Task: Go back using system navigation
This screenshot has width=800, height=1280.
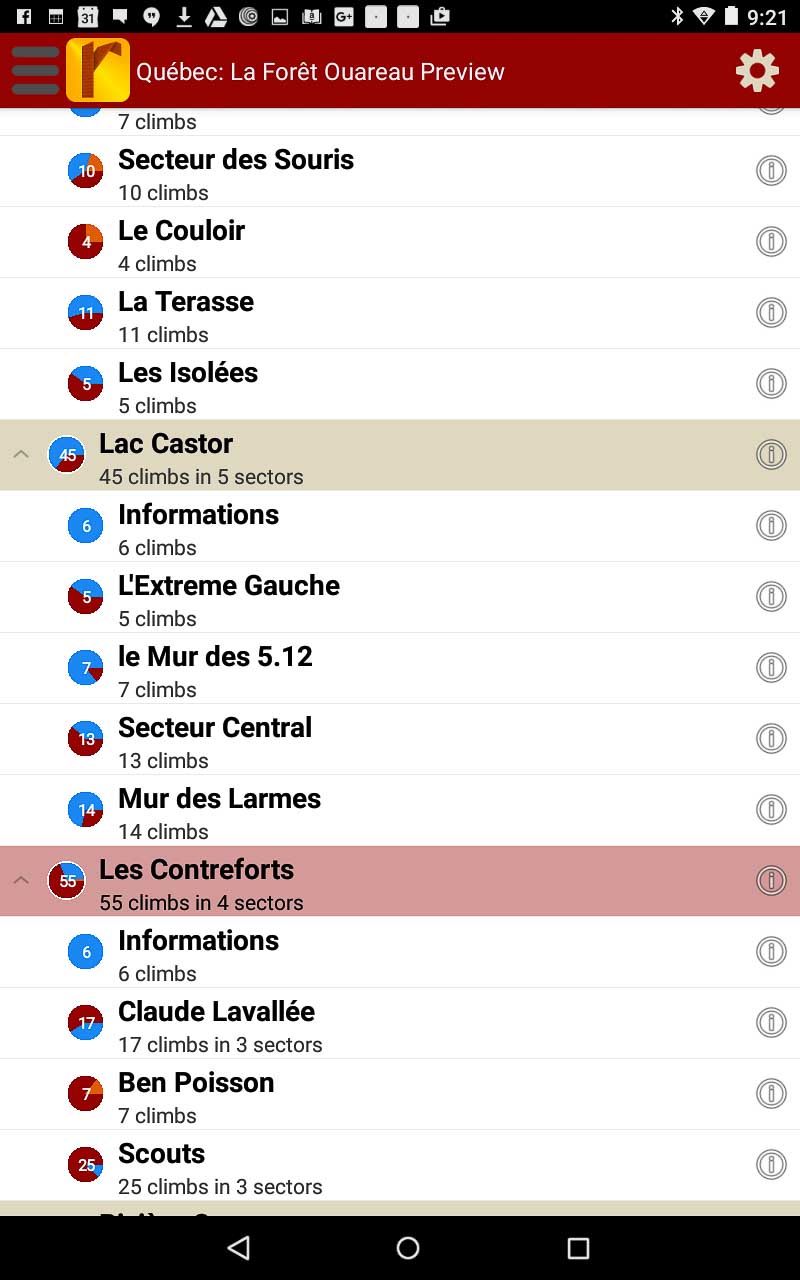Action: coord(238,1248)
